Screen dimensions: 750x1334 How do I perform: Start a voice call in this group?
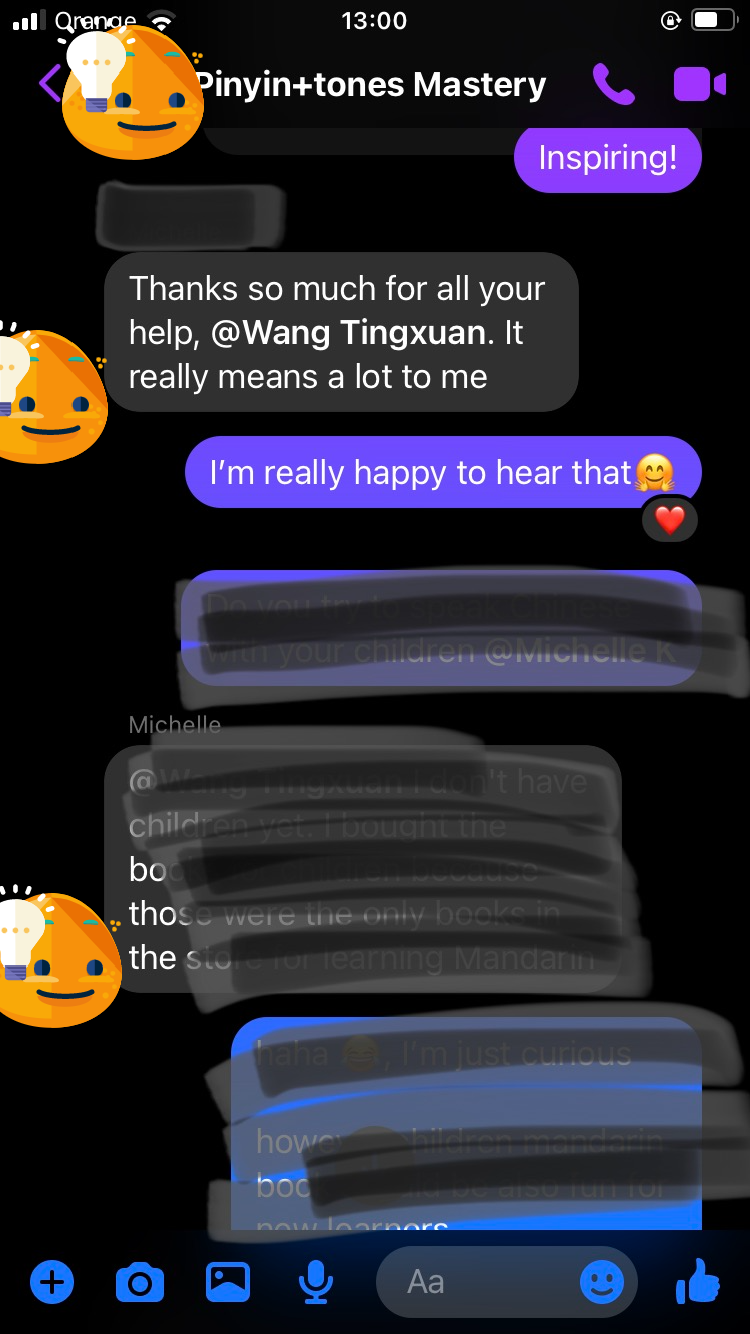click(x=613, y=84)
